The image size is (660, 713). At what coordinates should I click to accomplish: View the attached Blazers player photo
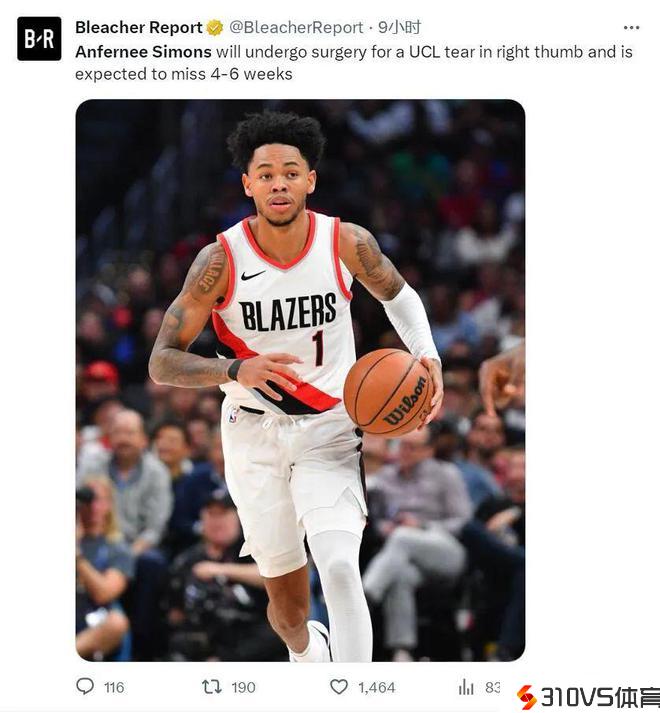pyautogui.click(x=300, y=380)
